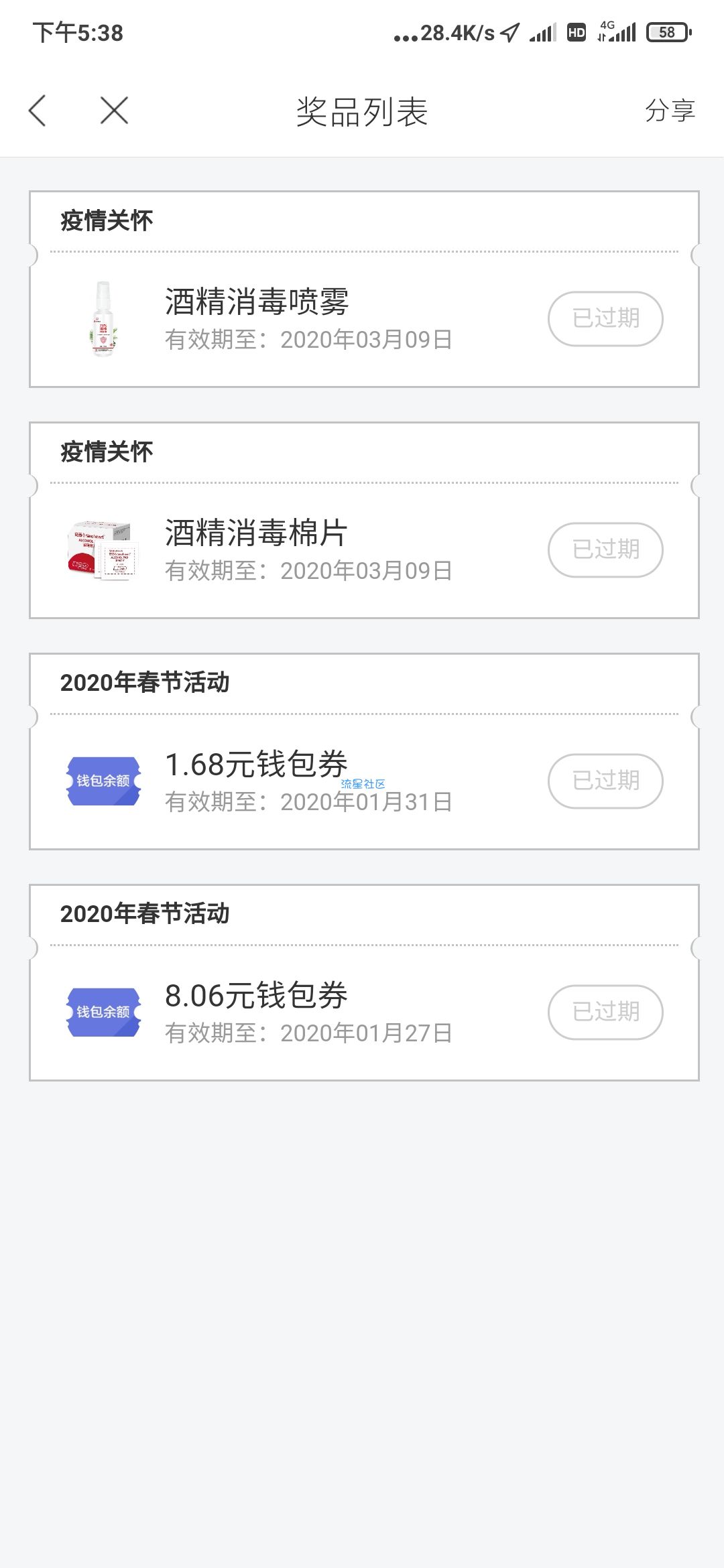Open the 8.06元钱包券 coupon card
The image size is (724, 1568).
(364, 982)
